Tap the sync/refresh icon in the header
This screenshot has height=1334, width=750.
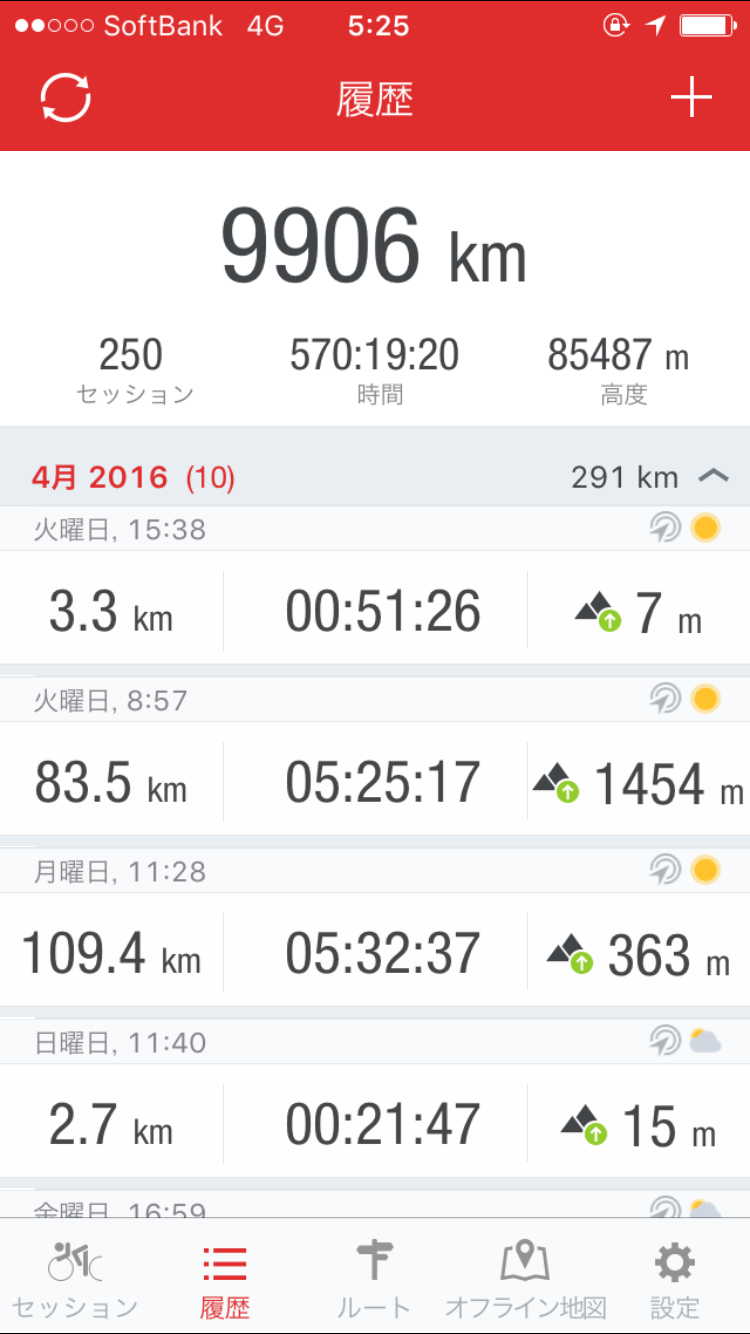coord(64,98)
